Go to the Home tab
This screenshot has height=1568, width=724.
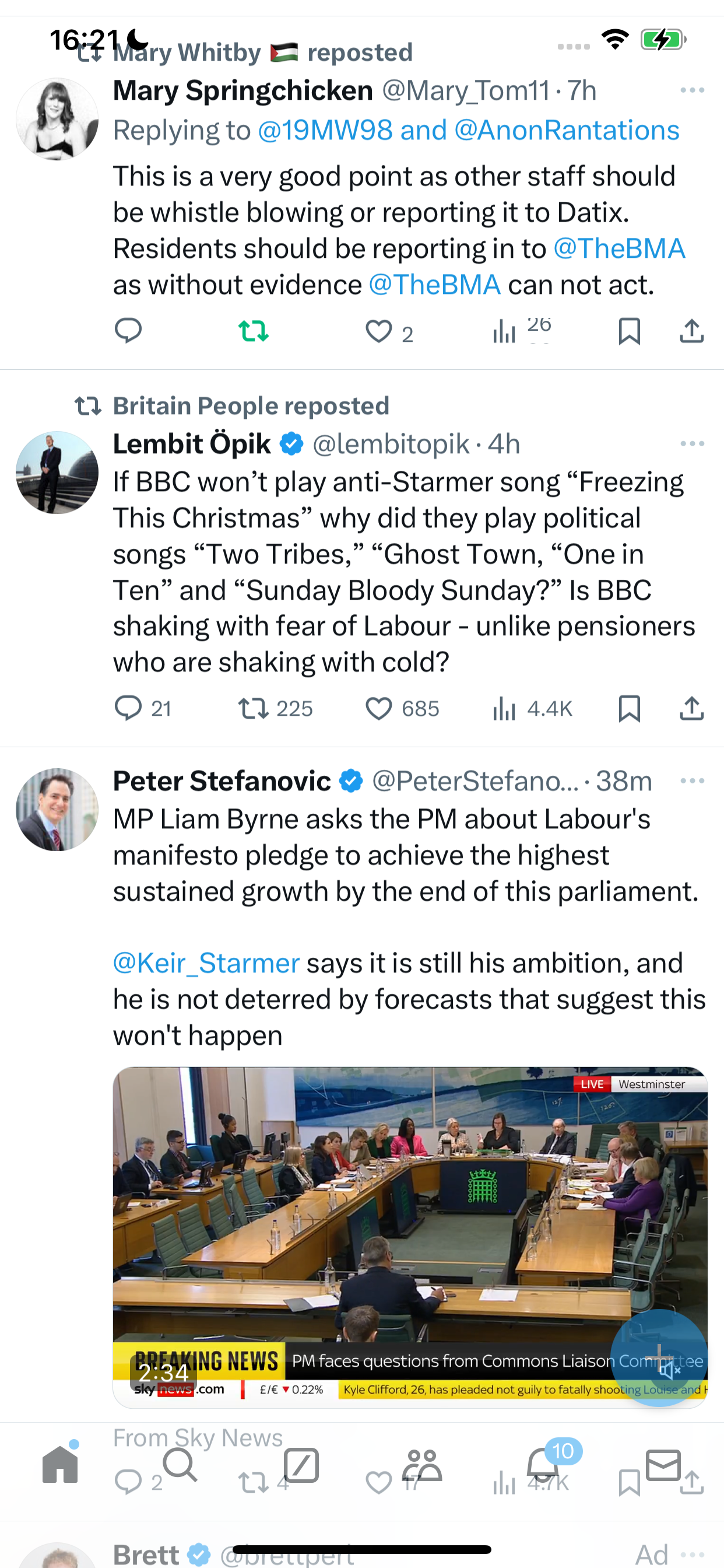(60, 1464)
